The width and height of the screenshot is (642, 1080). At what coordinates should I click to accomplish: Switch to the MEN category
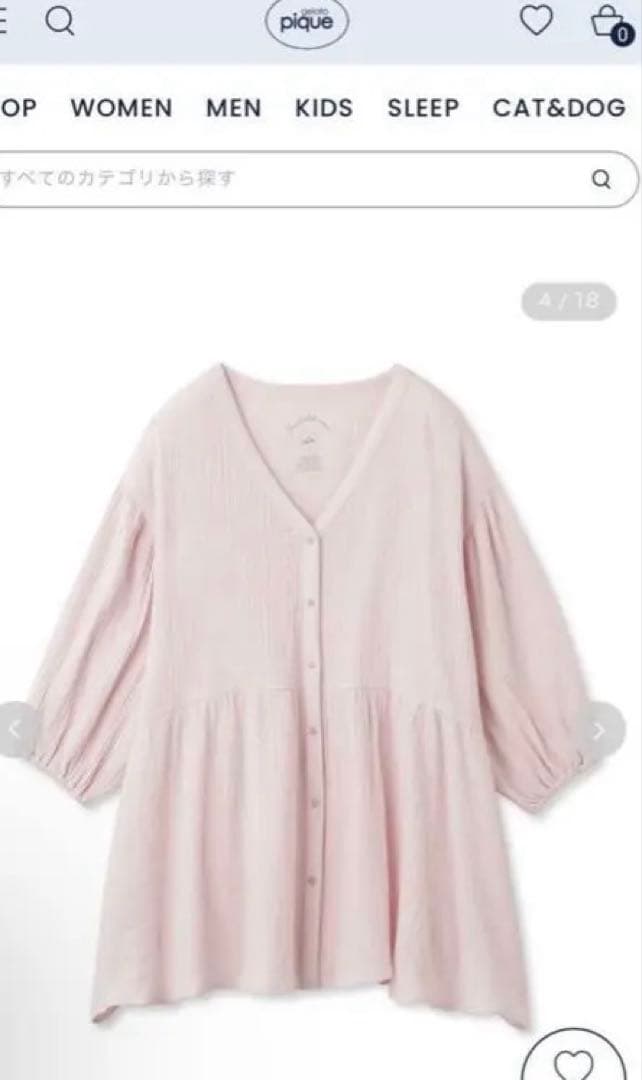click(x=233, y=108)
